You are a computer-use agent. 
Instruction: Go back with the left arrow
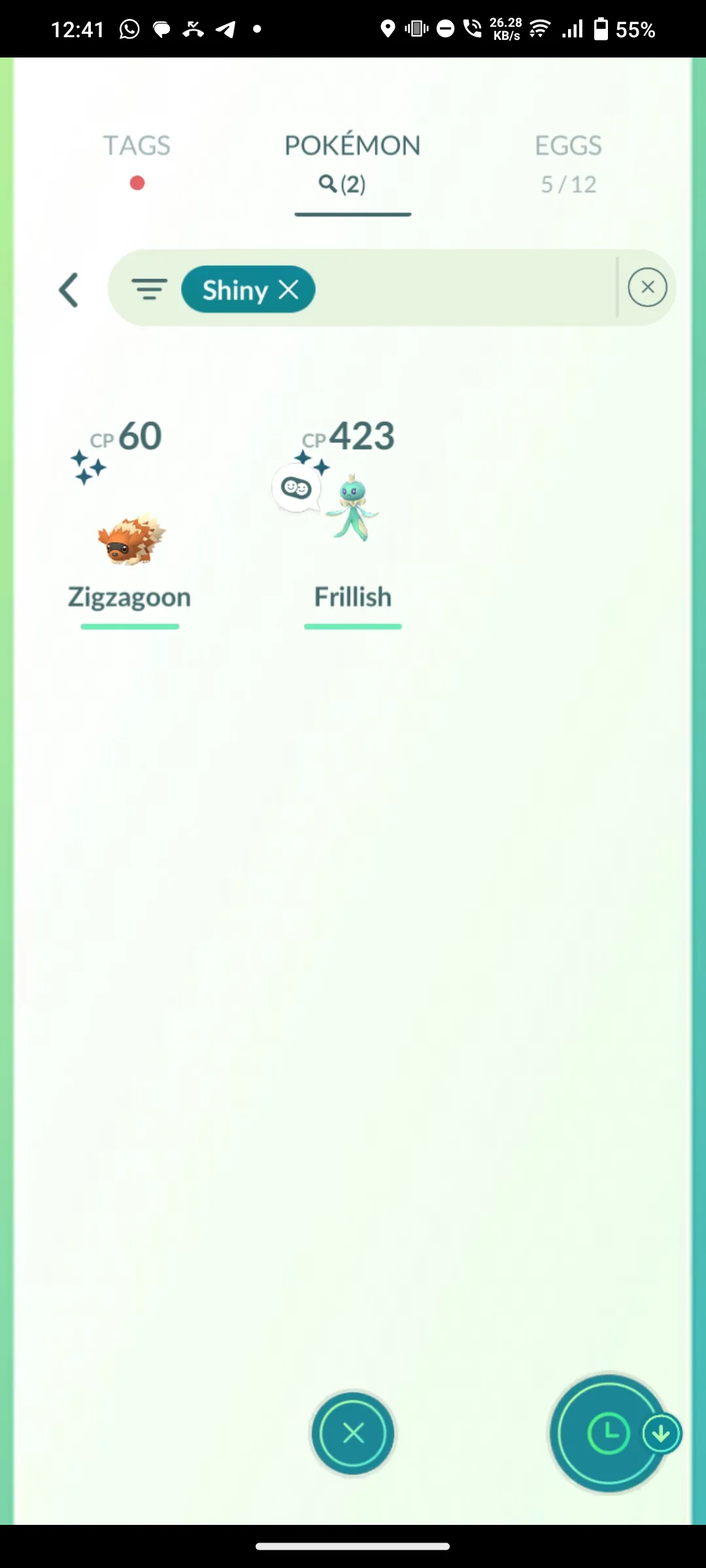tap(69, 290)
